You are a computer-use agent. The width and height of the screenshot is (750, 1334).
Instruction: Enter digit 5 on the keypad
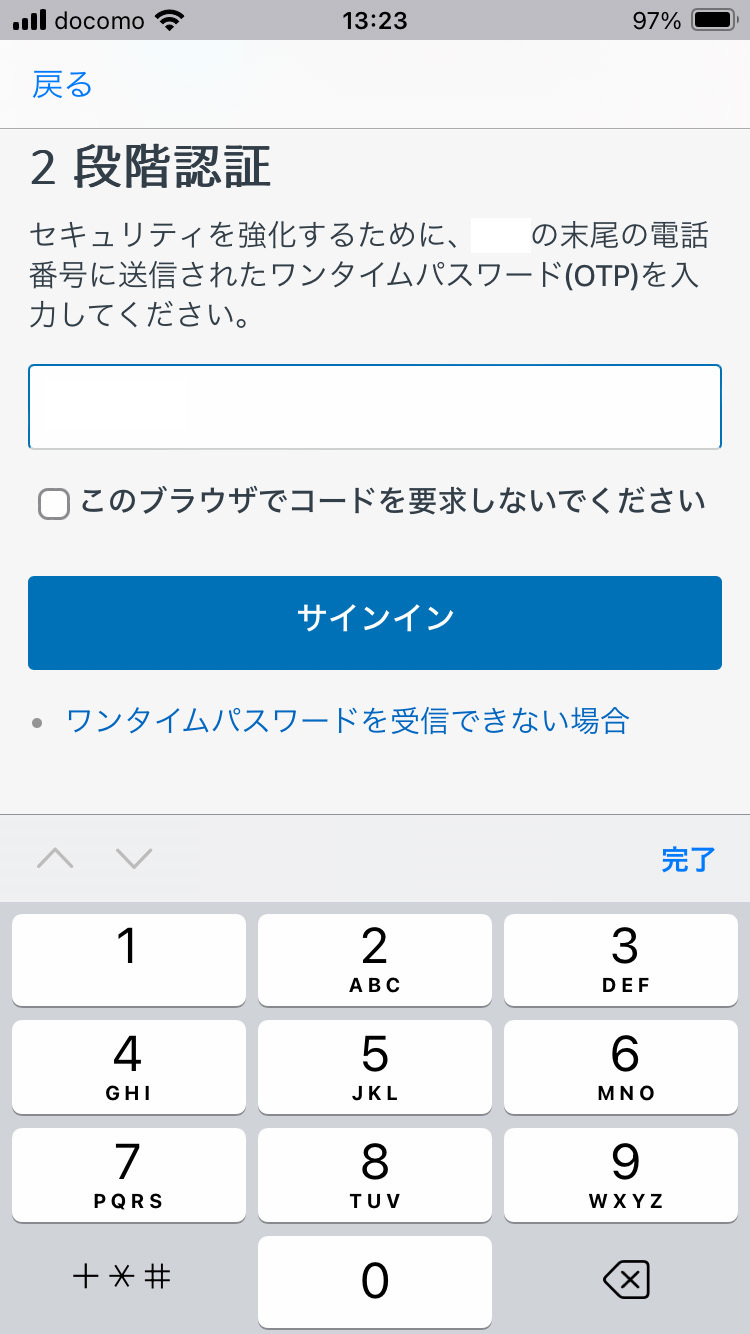click(x=375, y=1067)
